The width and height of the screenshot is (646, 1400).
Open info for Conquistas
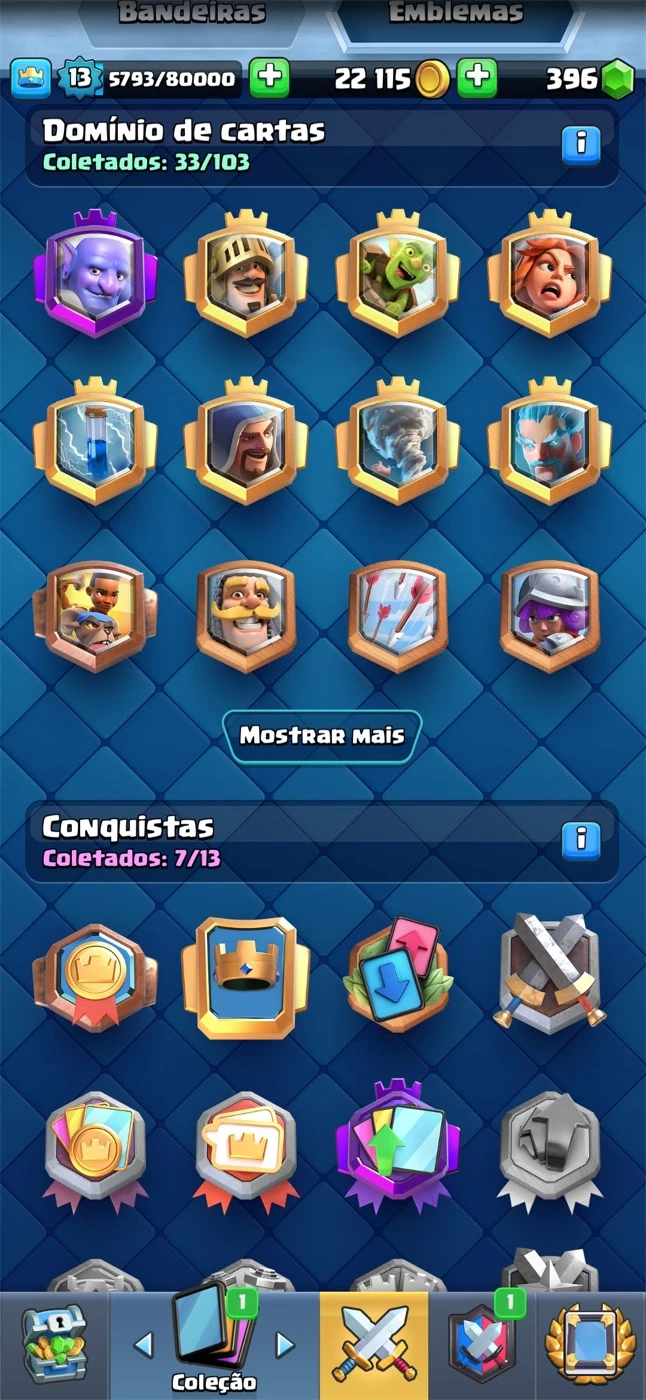[x=581, y=838]
